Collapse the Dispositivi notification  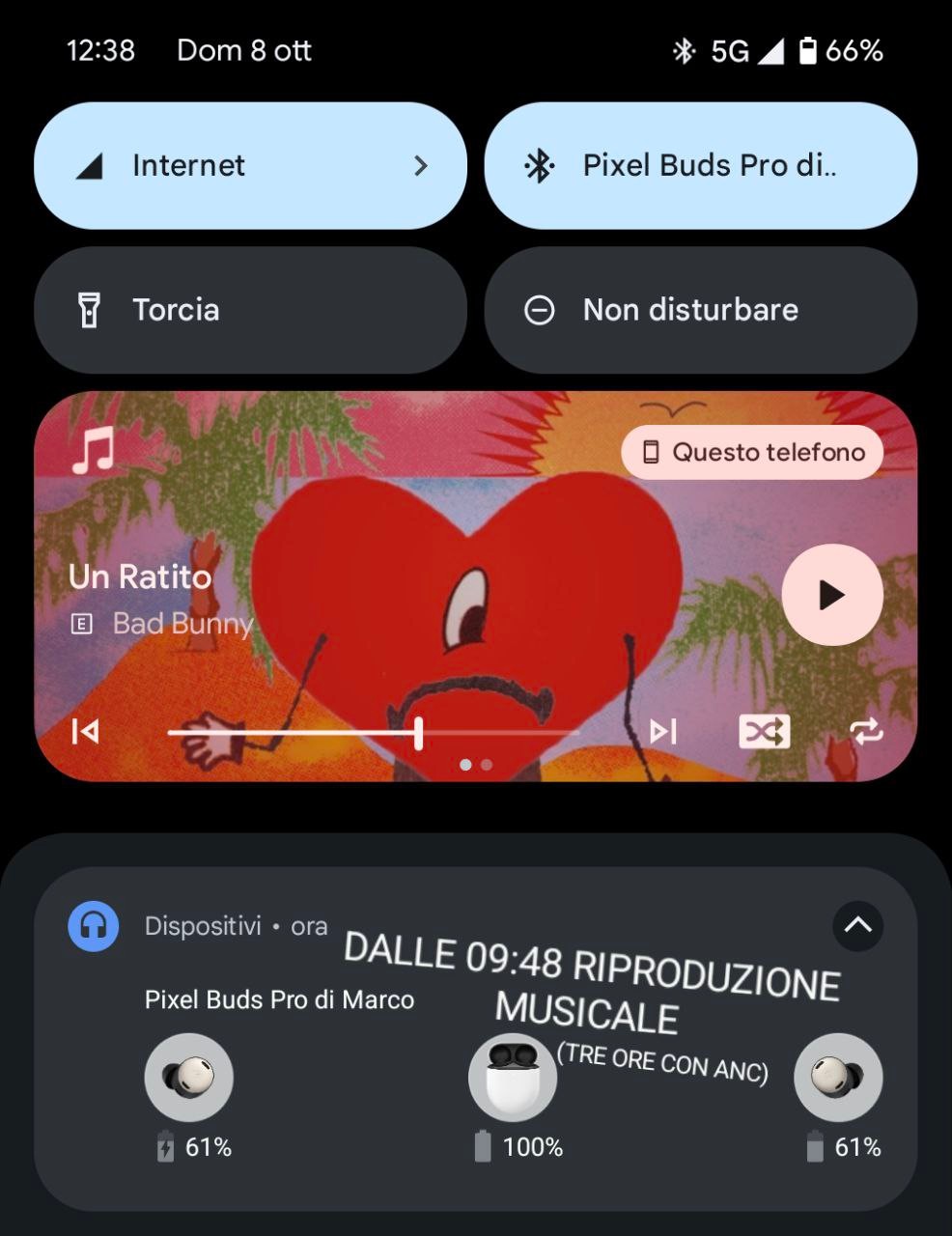[x=857, y=926]
